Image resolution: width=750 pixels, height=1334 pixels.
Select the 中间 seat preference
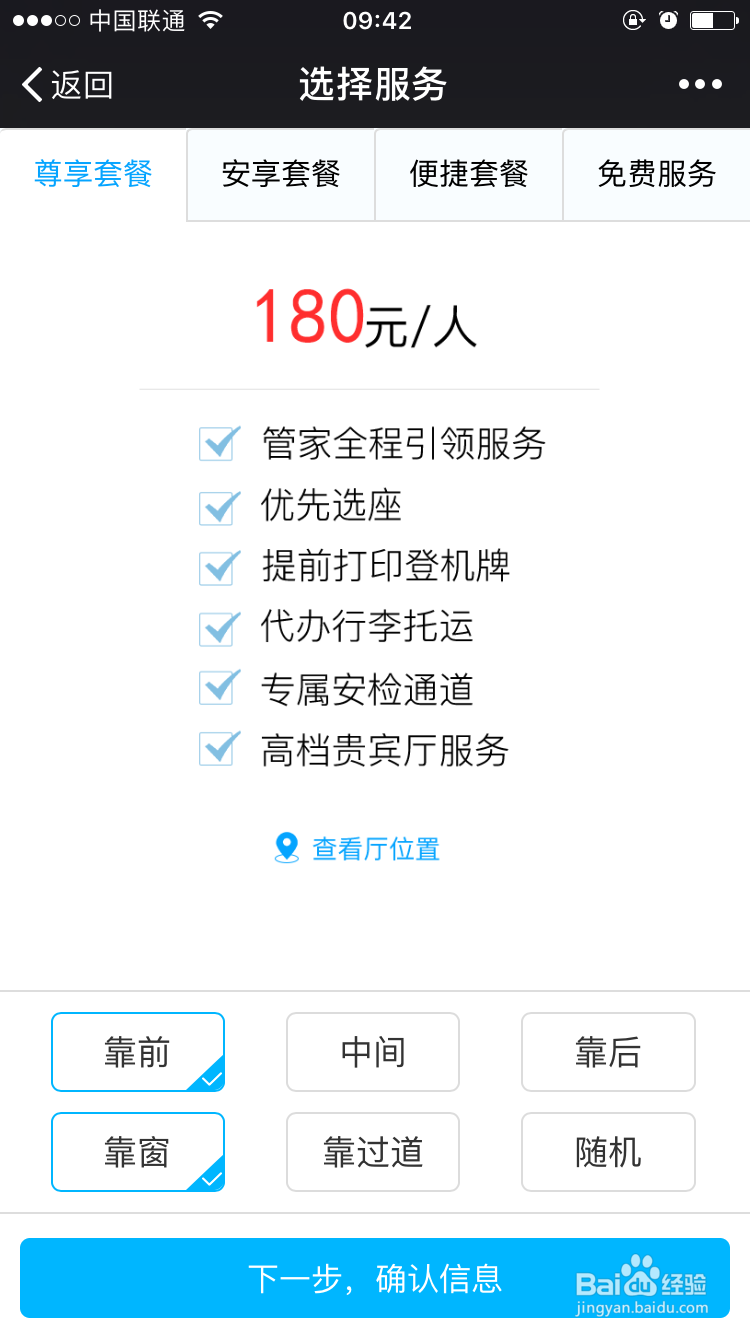click(372, 1052)
